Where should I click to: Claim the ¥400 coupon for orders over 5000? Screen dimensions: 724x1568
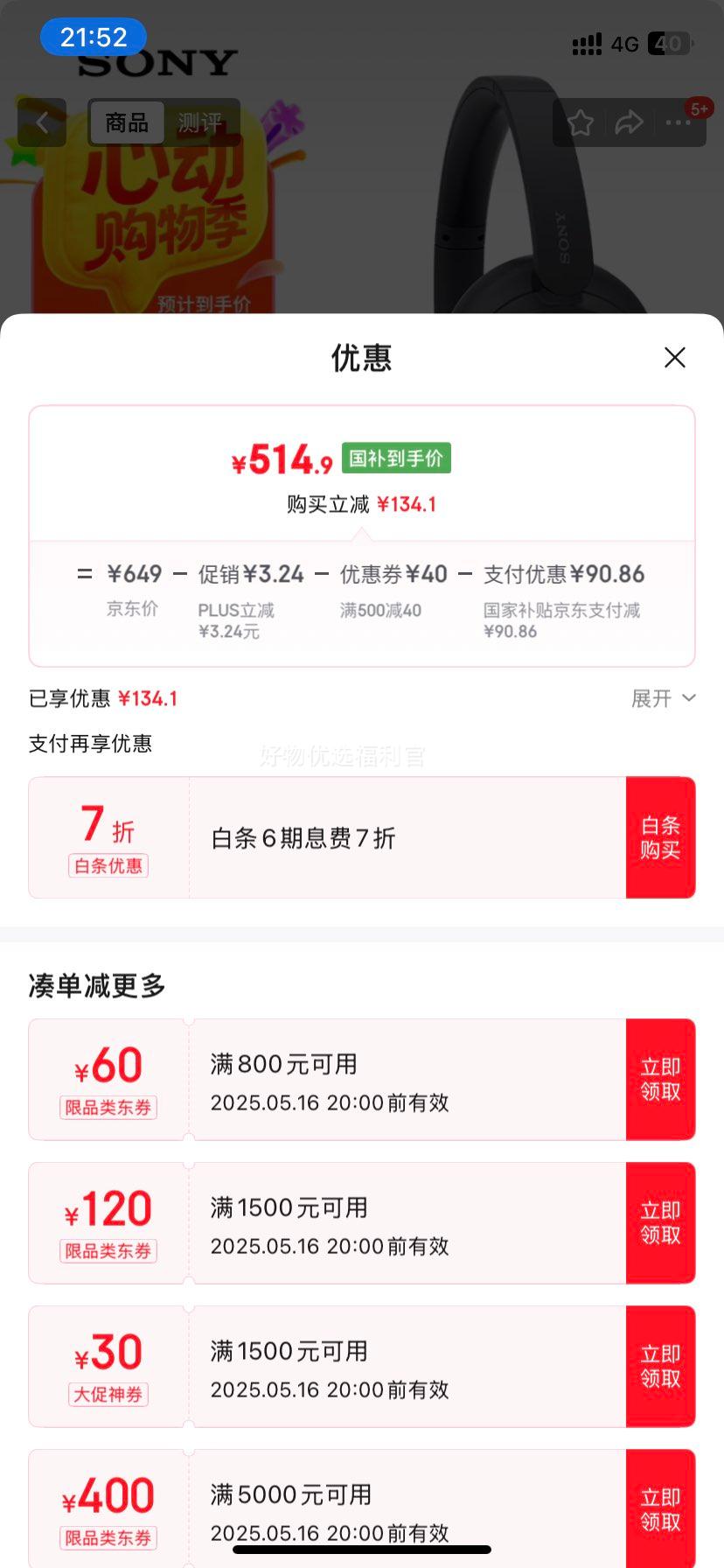pyautogui.click(x=660, y=1508)
